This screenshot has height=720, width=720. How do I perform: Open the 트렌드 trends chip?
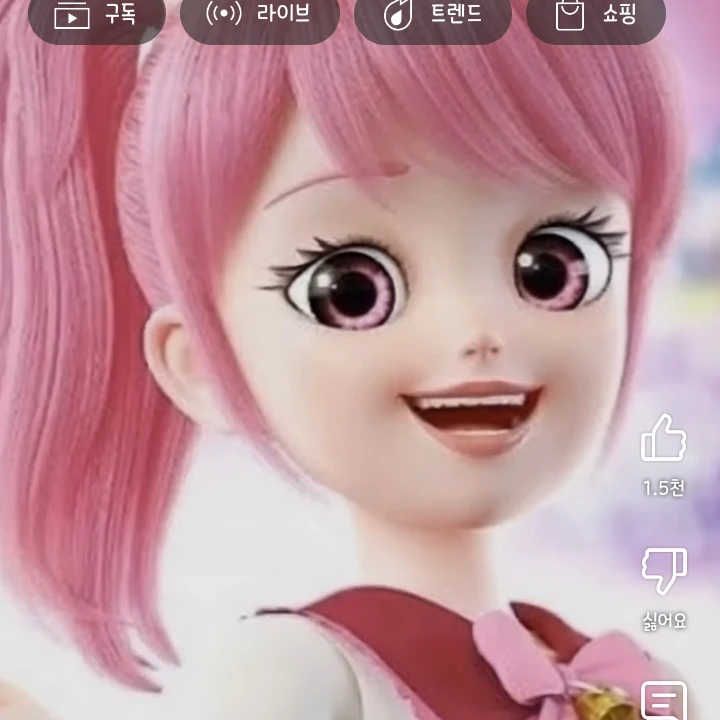432,15
